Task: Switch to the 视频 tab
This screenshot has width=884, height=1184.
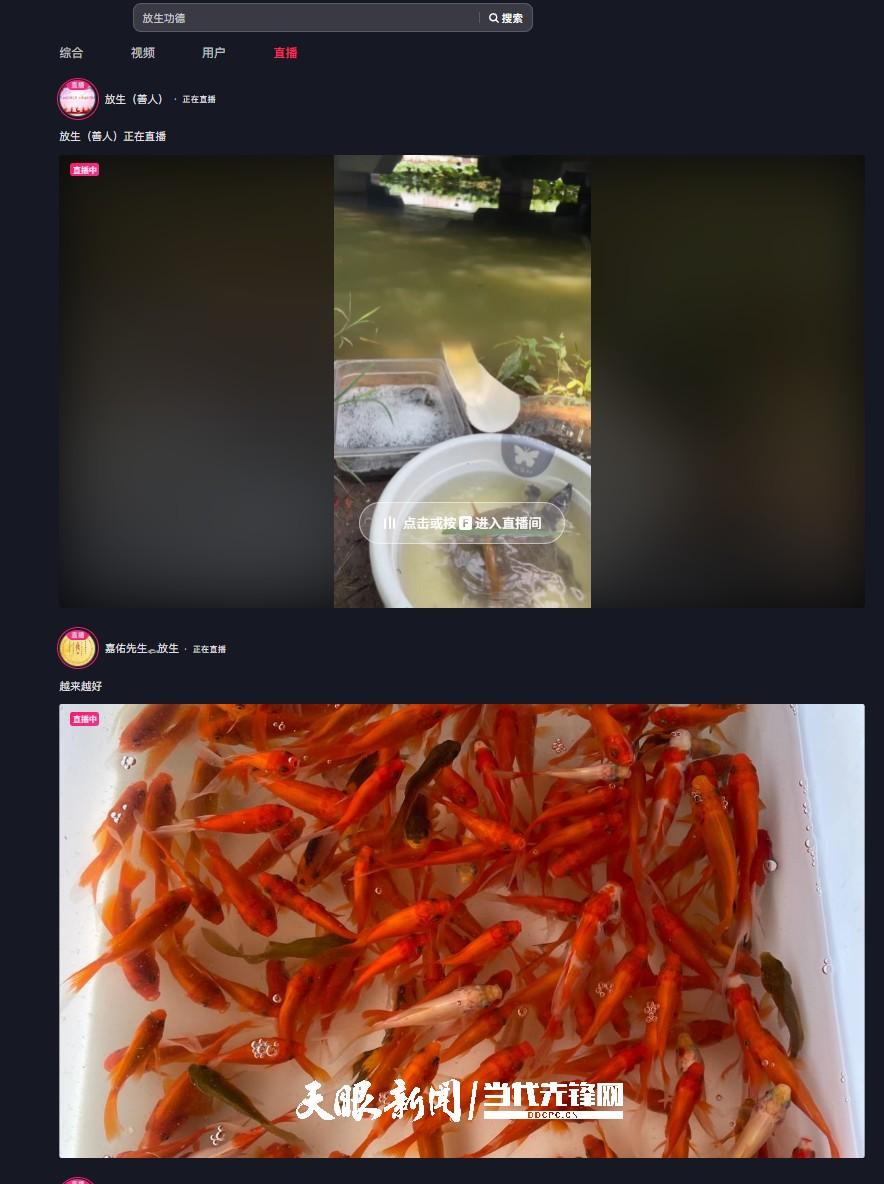Action: [143, 53]
